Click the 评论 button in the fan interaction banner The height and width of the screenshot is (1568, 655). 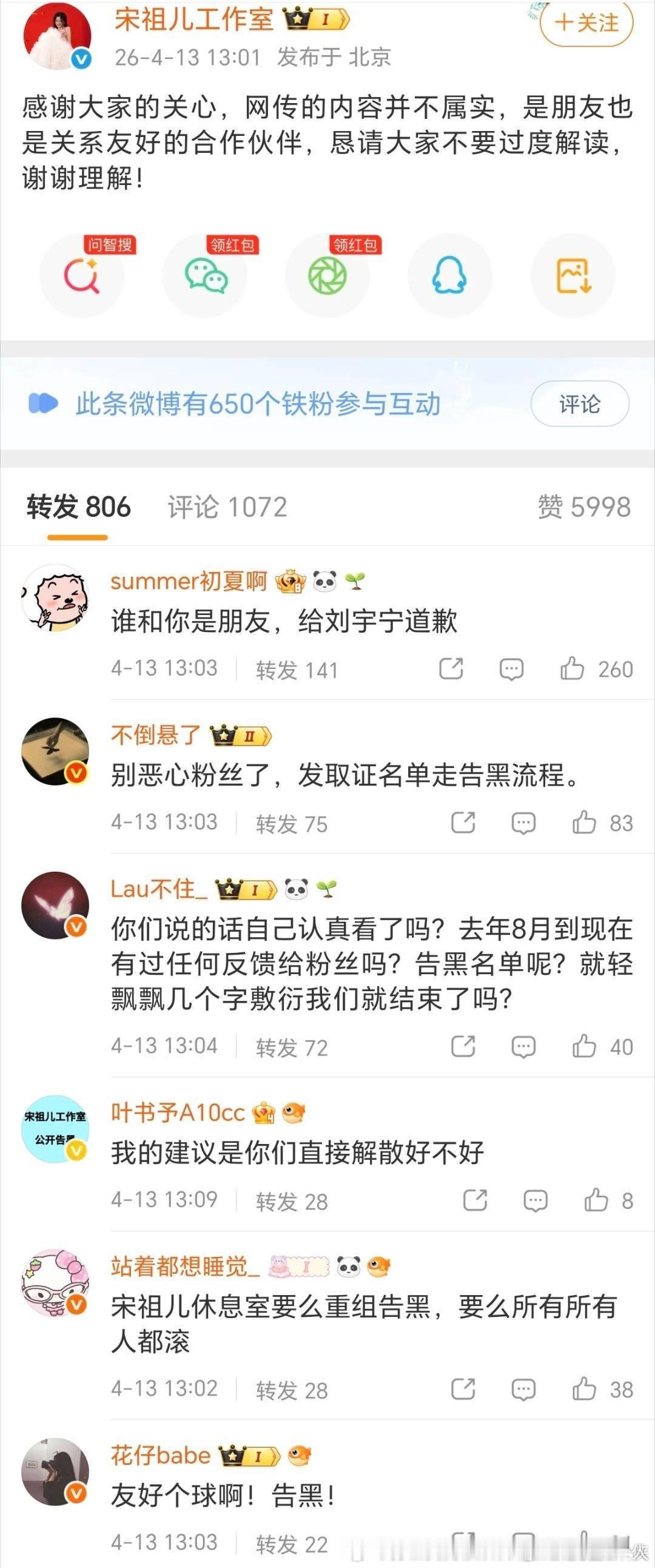click(x=579, y=402)
